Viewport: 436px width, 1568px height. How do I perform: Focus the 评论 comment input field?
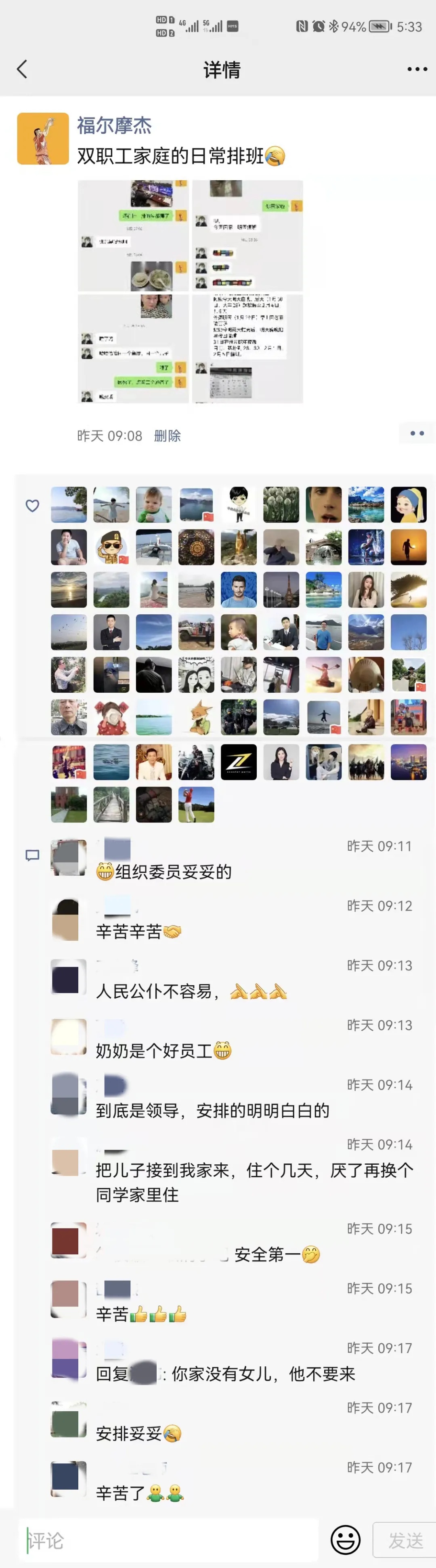170,1541
